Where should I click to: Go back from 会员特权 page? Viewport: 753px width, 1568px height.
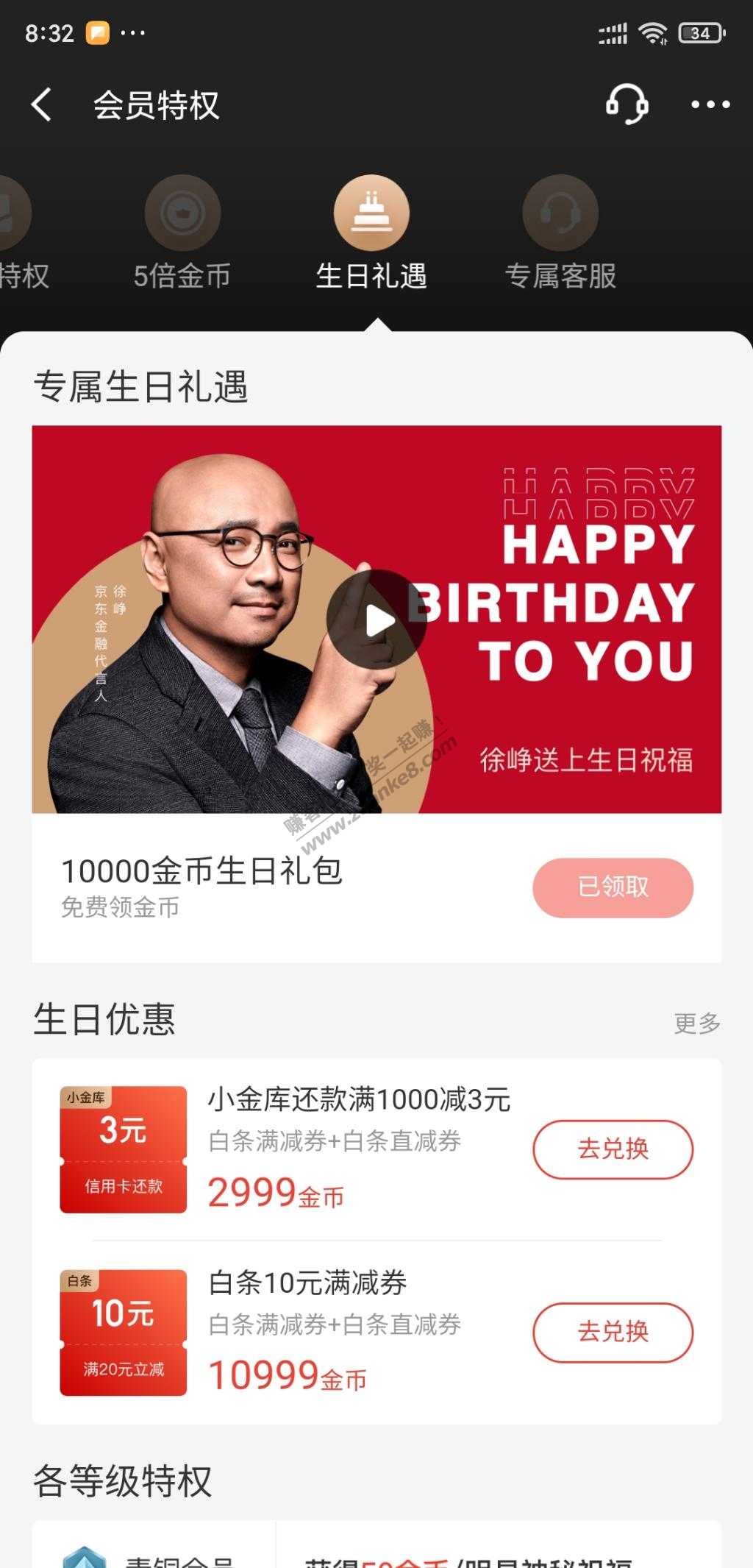click(42, 104)
